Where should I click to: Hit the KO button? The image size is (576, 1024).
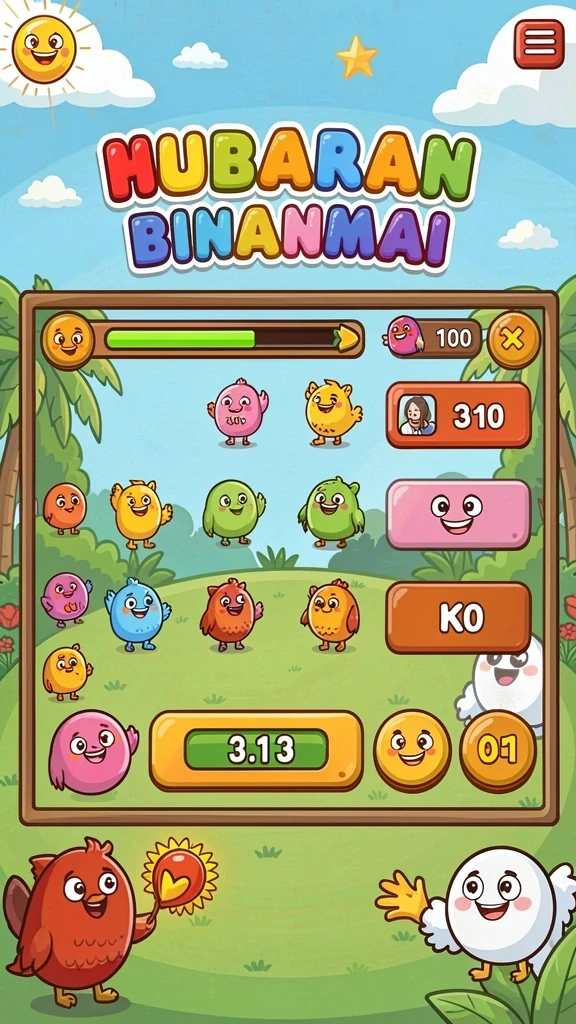click(x=458, y=618)
